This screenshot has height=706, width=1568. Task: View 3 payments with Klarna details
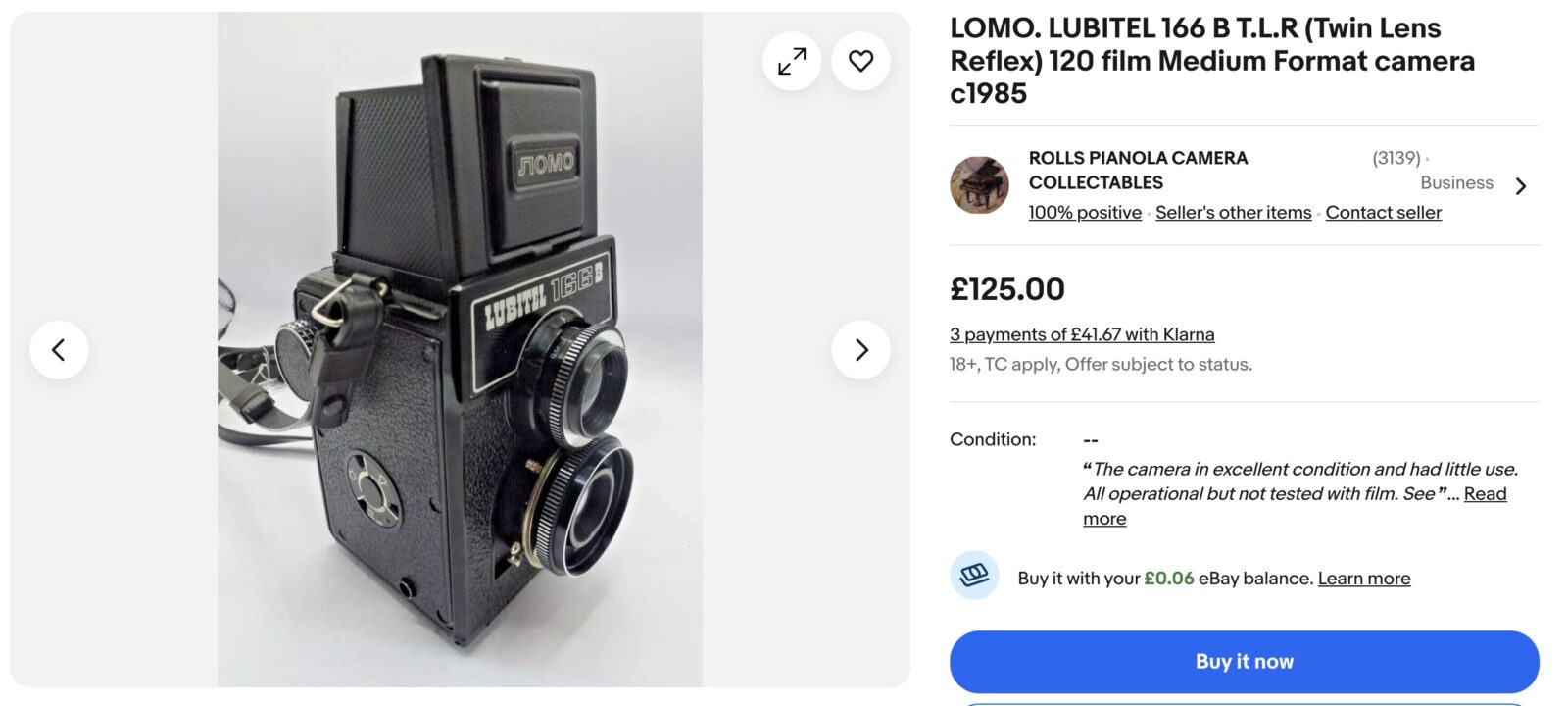[x=1082, y=334]
